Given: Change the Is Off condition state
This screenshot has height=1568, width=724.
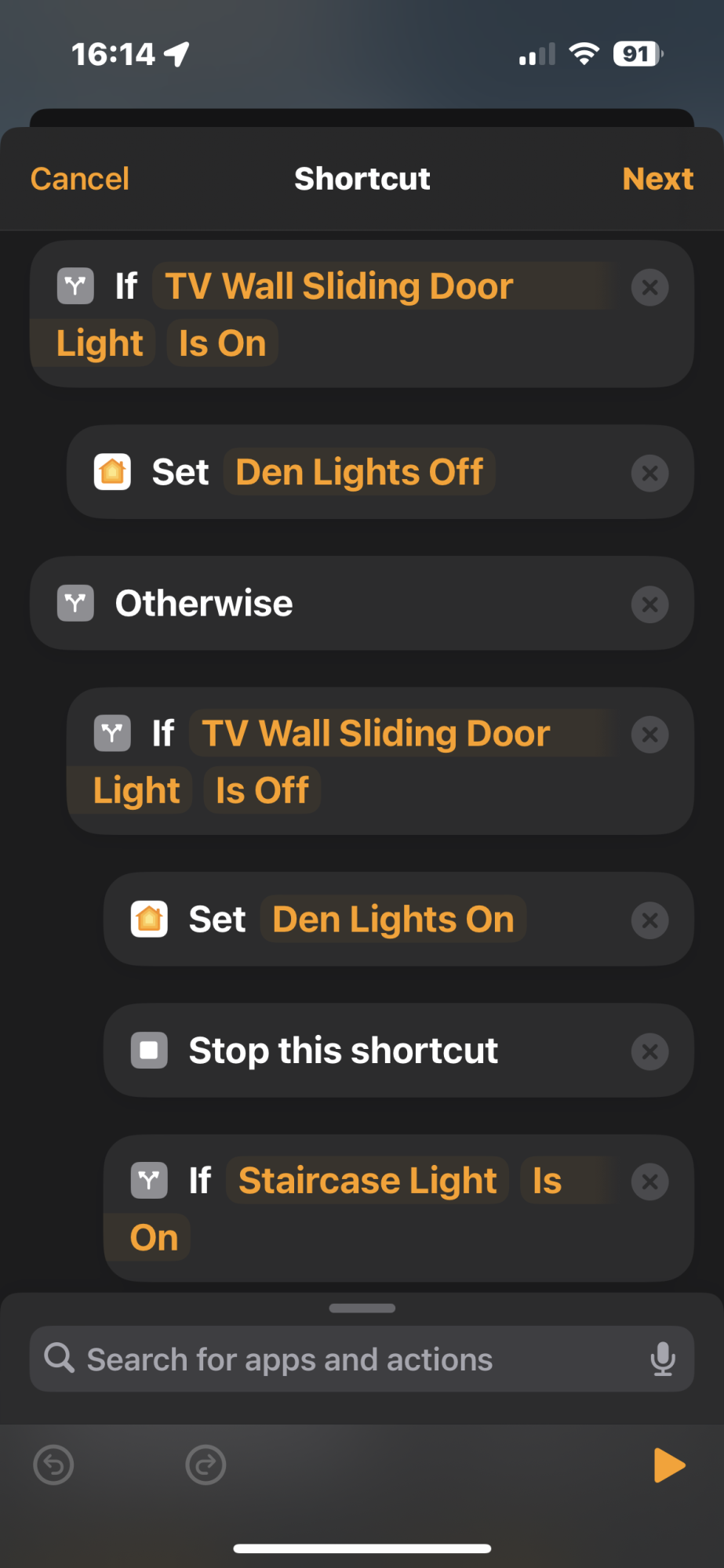Looking at the screenshot, I should pos(262,790).
